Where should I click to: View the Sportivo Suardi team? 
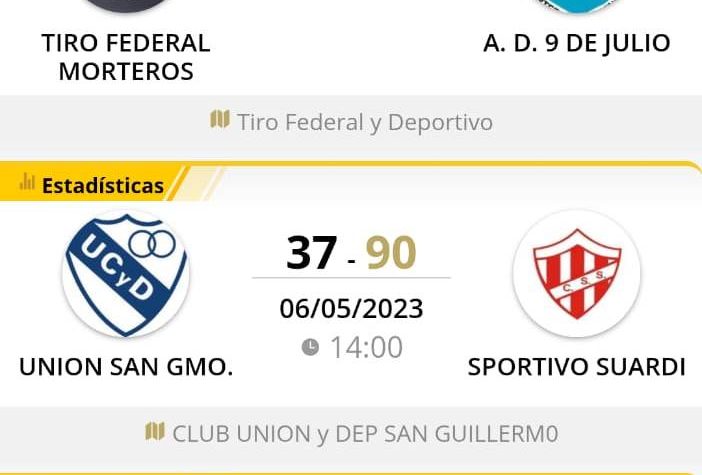[576, 274]
